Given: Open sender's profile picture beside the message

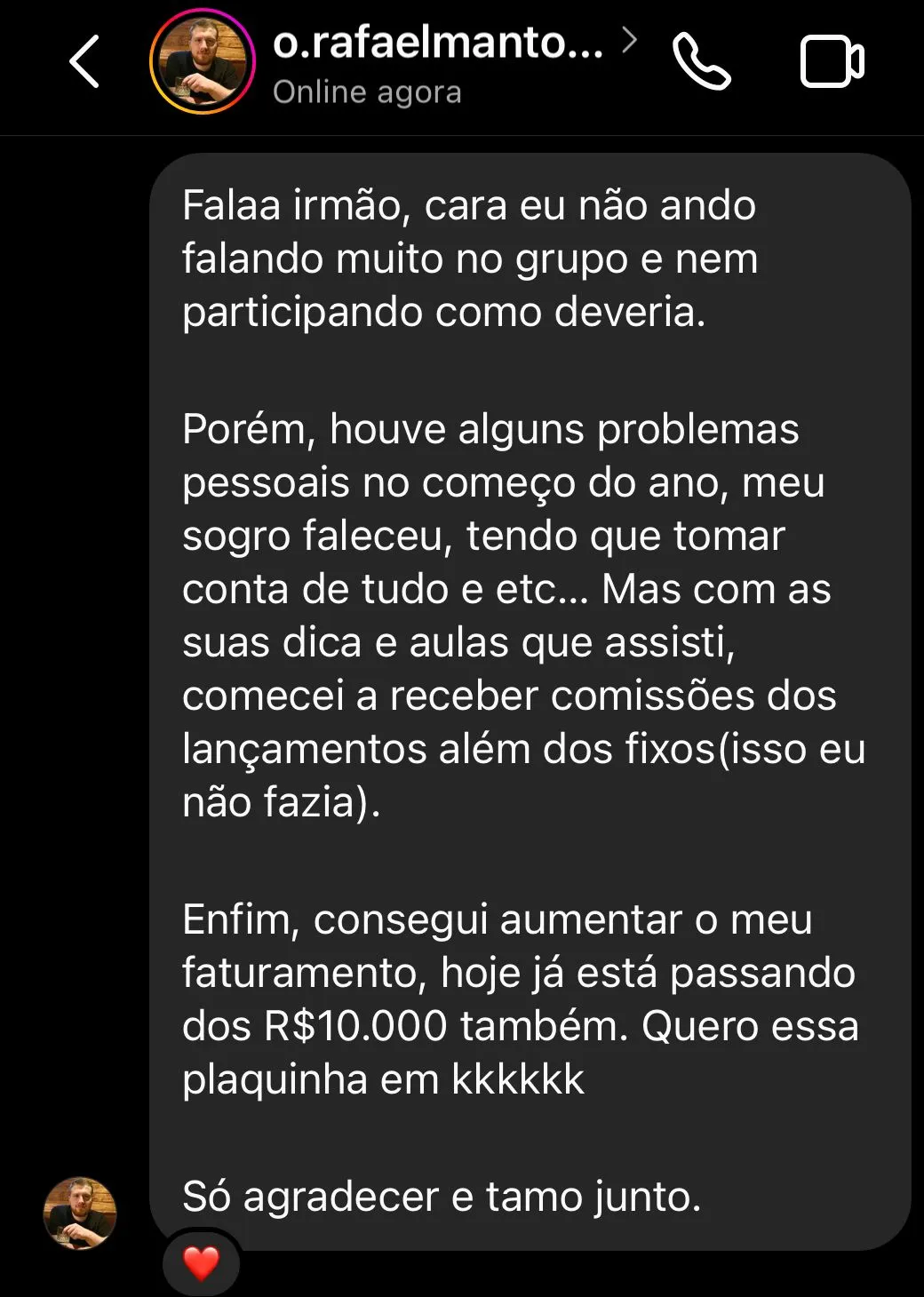Looking at the screenshot, I should [x=80, y=1213].
